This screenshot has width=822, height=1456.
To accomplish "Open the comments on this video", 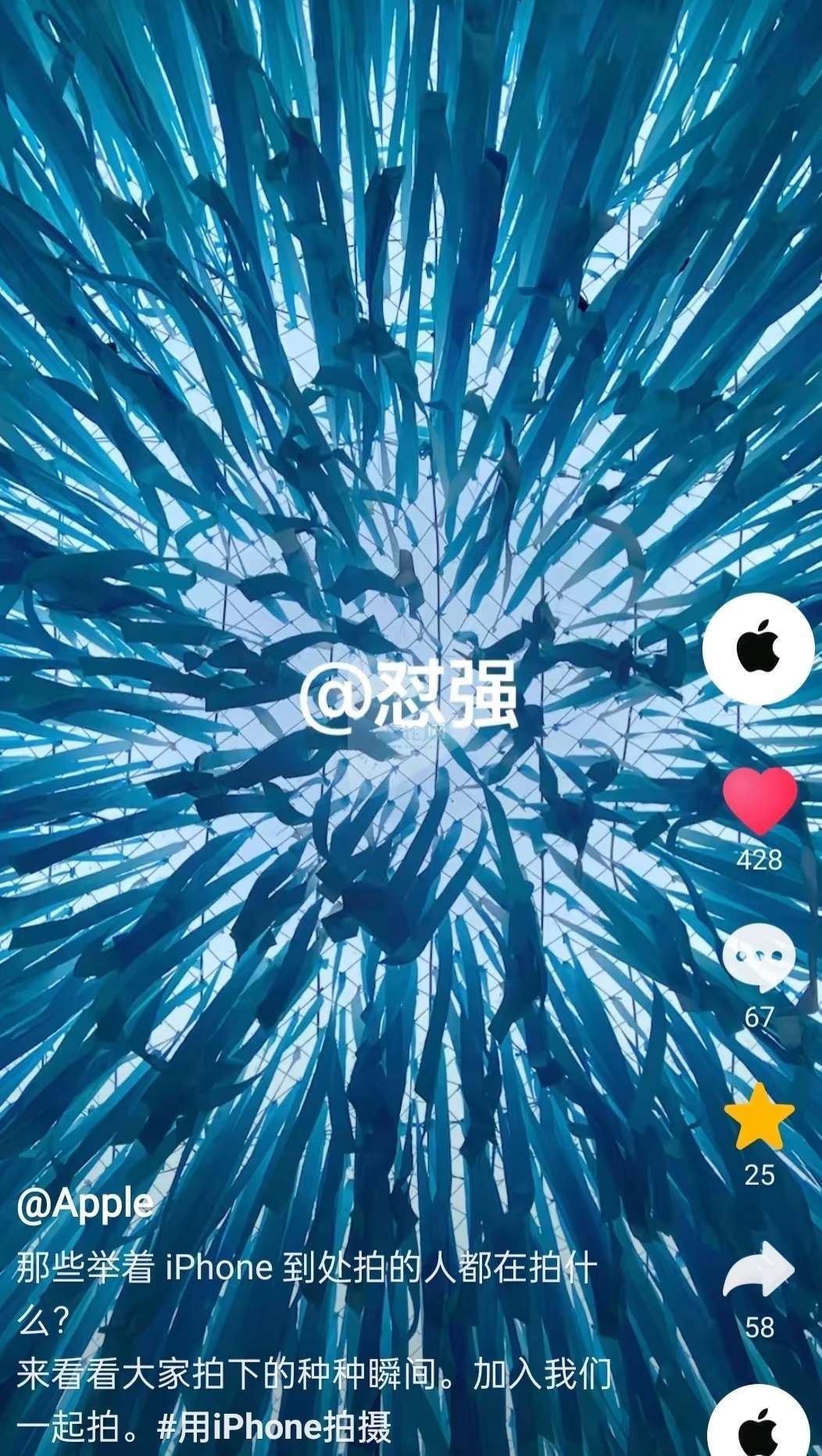I will coord(759,958).
